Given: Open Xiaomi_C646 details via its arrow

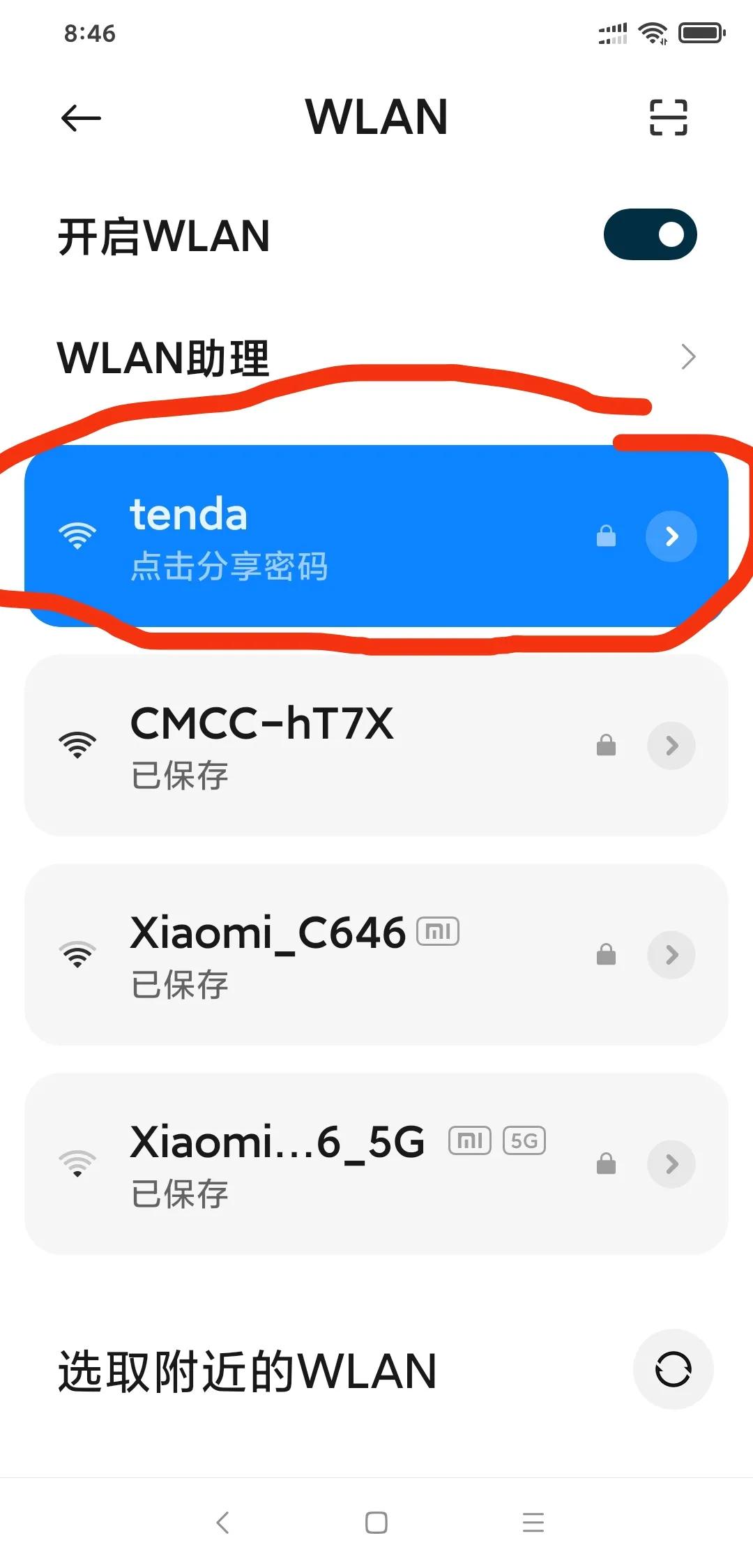Looking at the screenshot, I should point(671,955).
